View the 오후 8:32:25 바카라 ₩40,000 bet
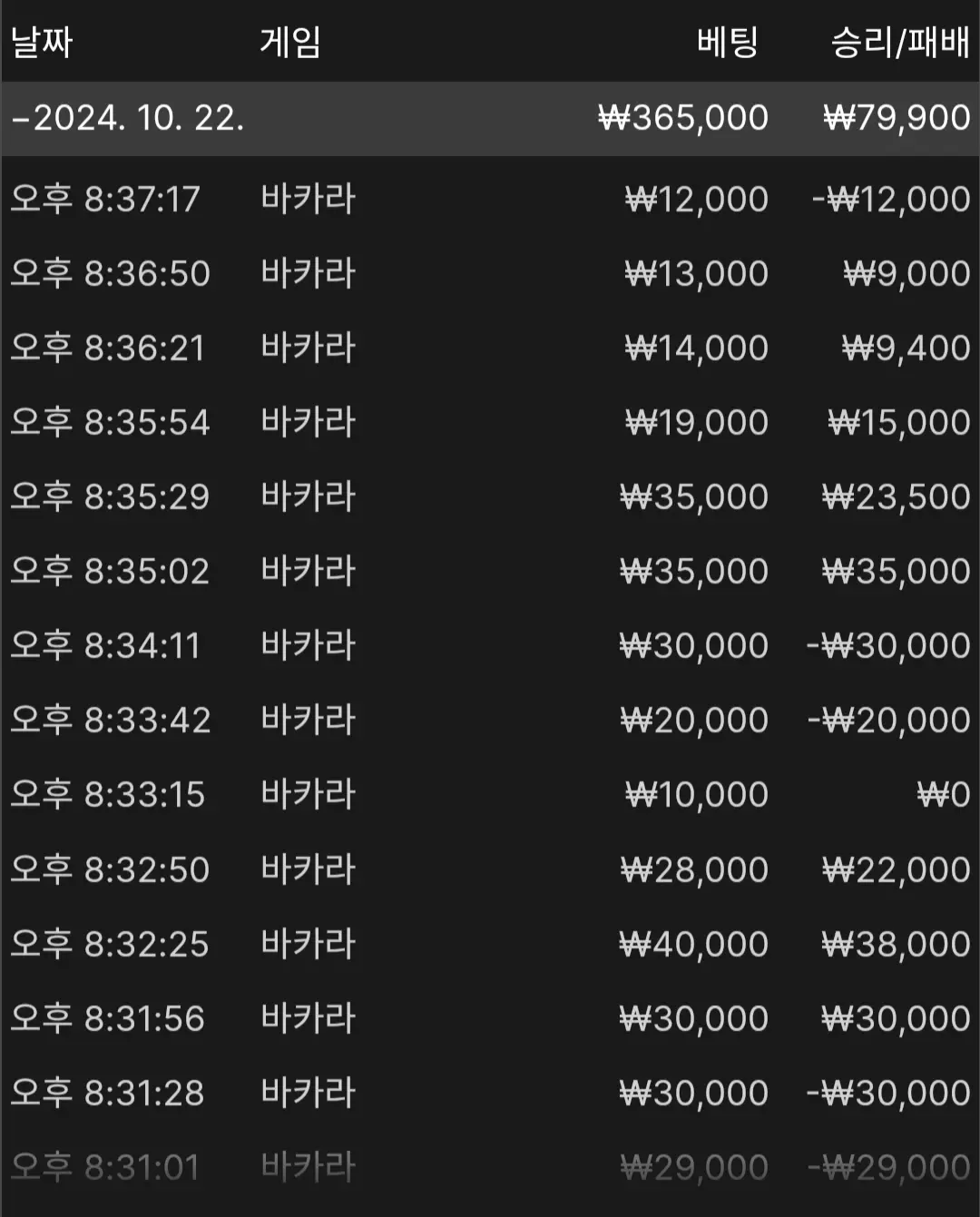The image size is (980, 1217). [x=490, y=944]
